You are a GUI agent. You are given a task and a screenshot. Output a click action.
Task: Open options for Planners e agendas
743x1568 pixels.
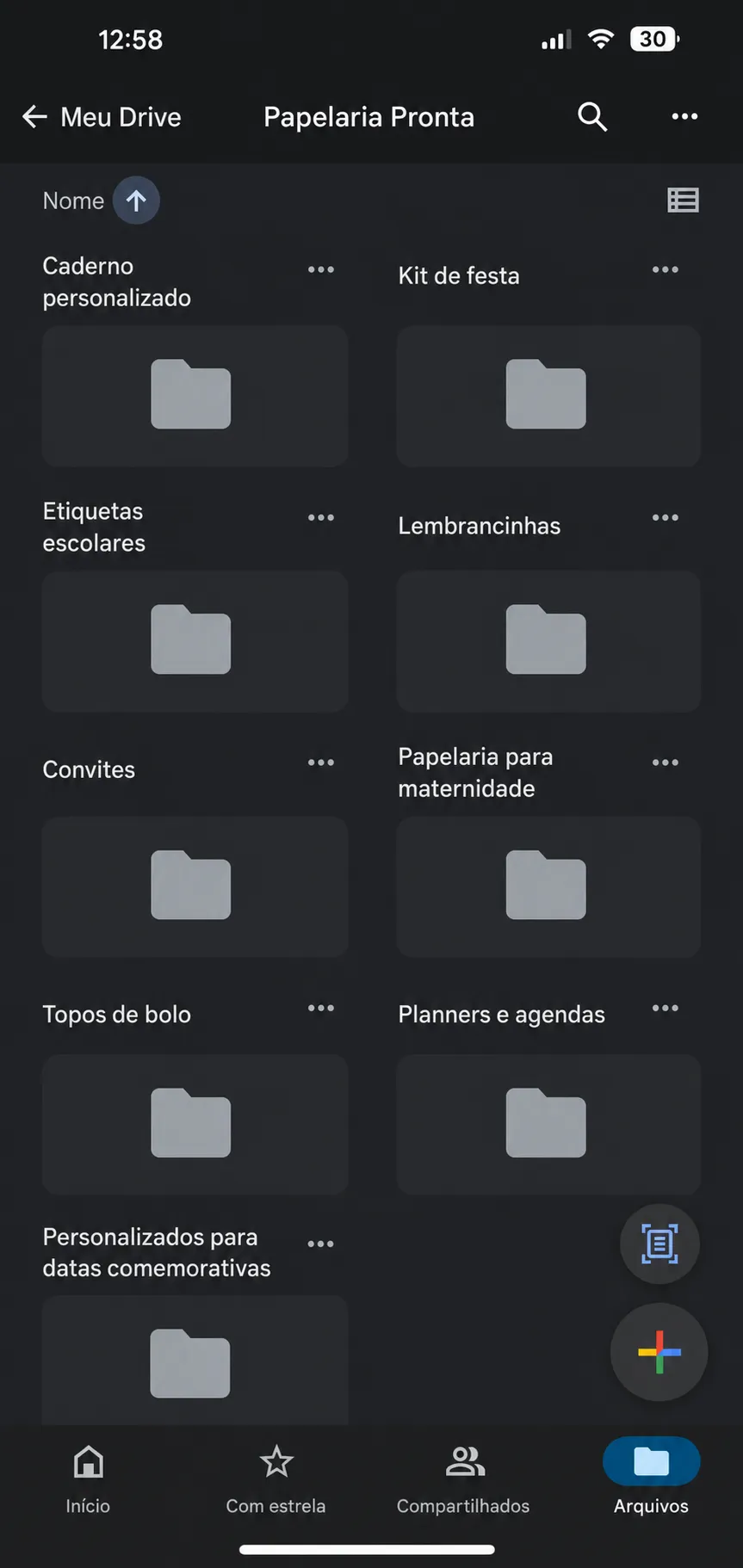[x=665, y=1008]
